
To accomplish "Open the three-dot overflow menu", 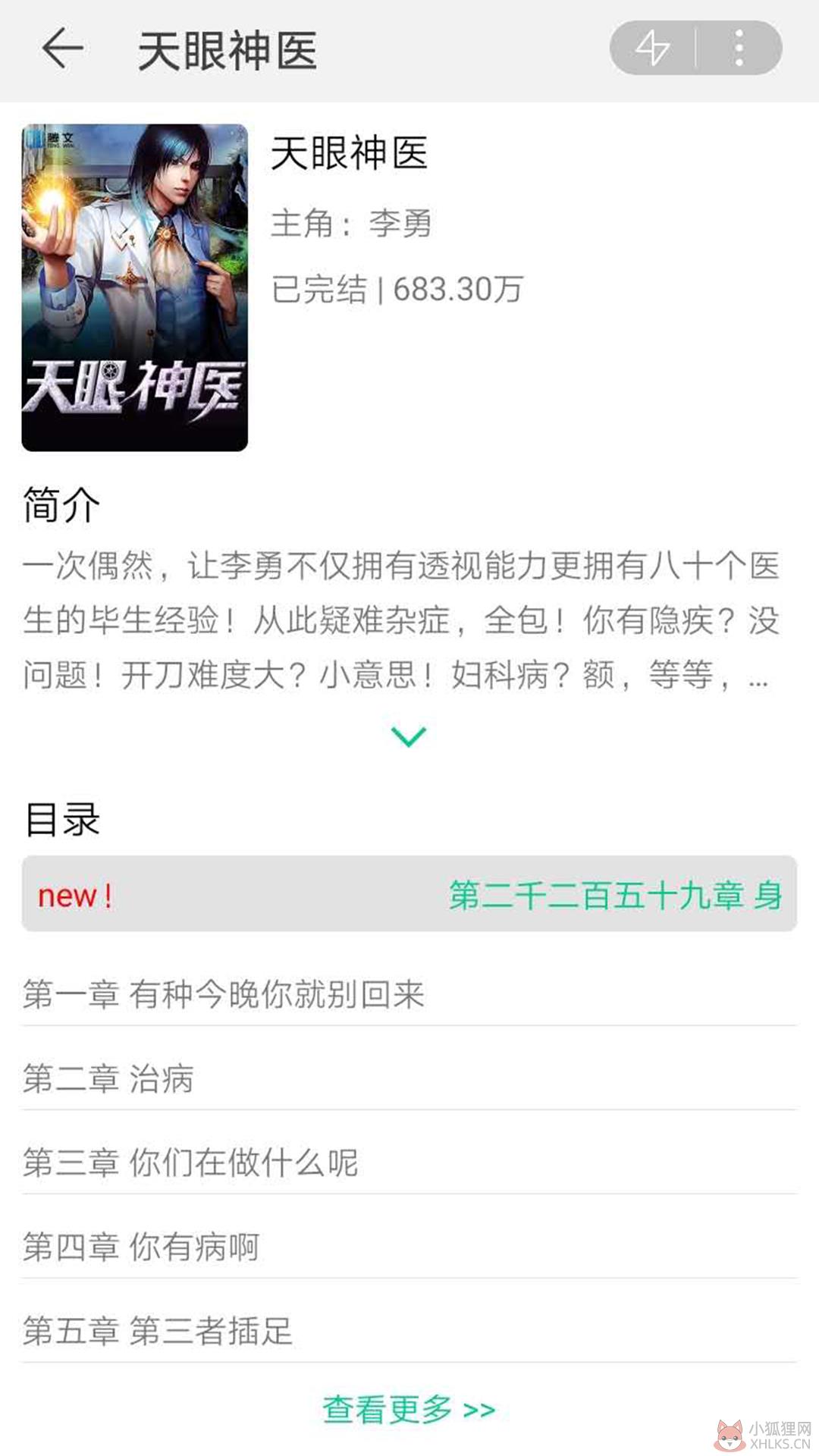I will point(739,49).
